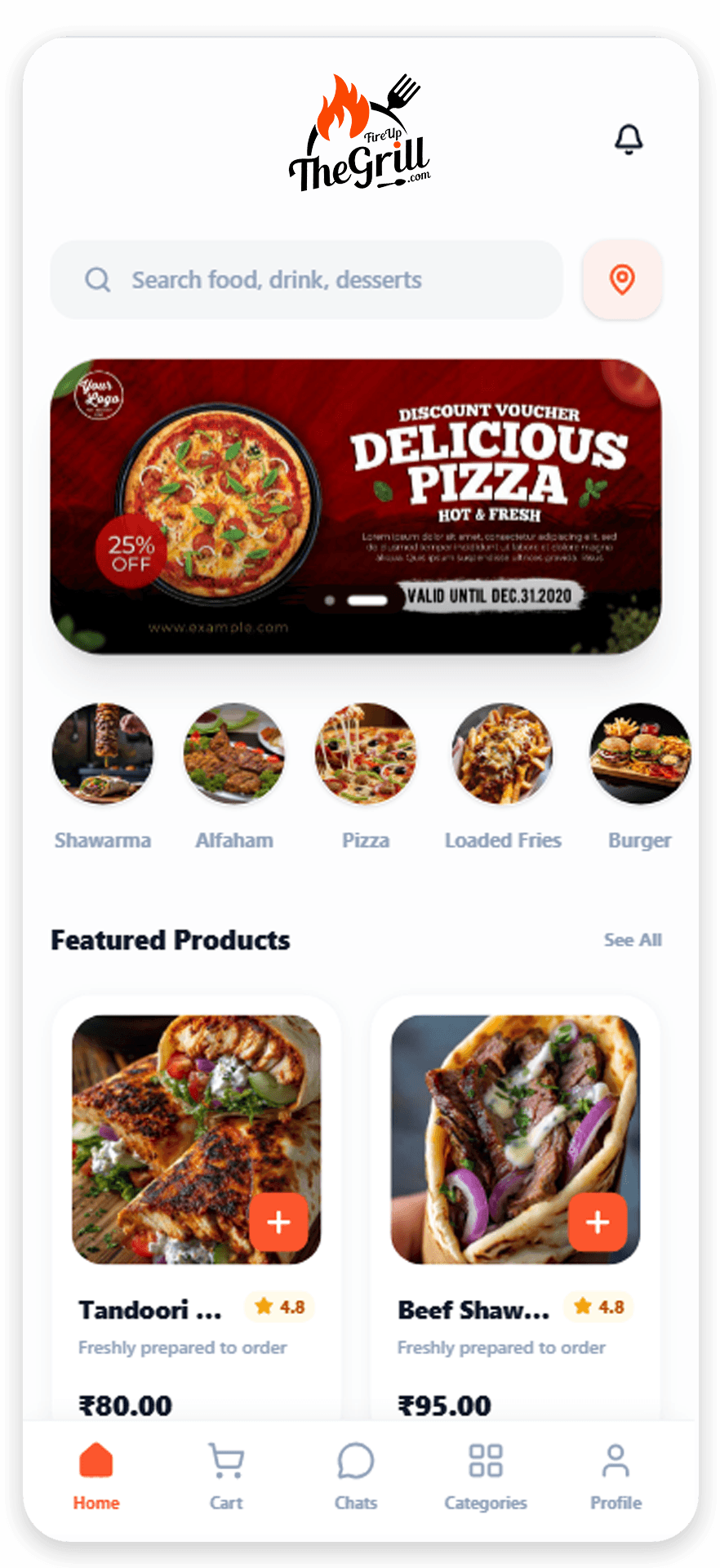
Task: Add Tandoori item to cart
Action: tap(278, 1222)
